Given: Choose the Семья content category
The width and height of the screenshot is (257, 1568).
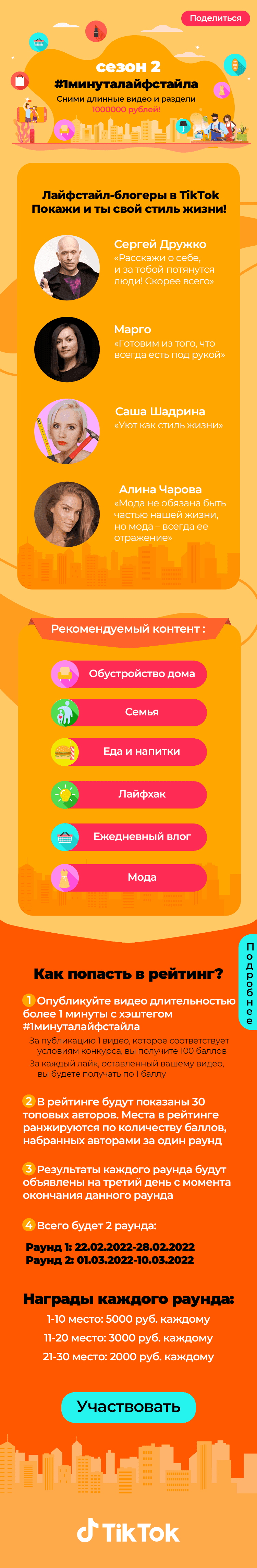Looking at the screenshot, I should [129, 712].
